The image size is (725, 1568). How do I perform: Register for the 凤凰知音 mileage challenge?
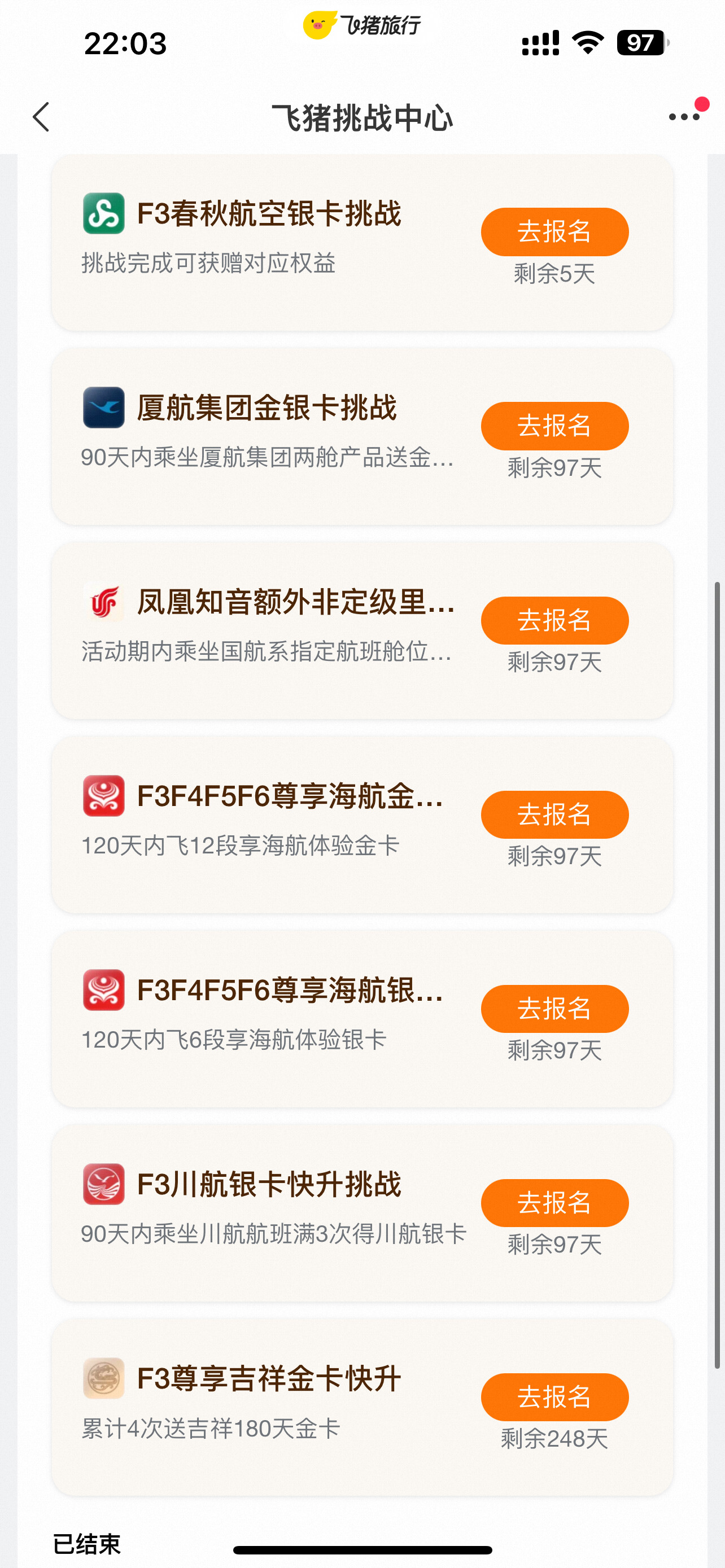[554, 620]
